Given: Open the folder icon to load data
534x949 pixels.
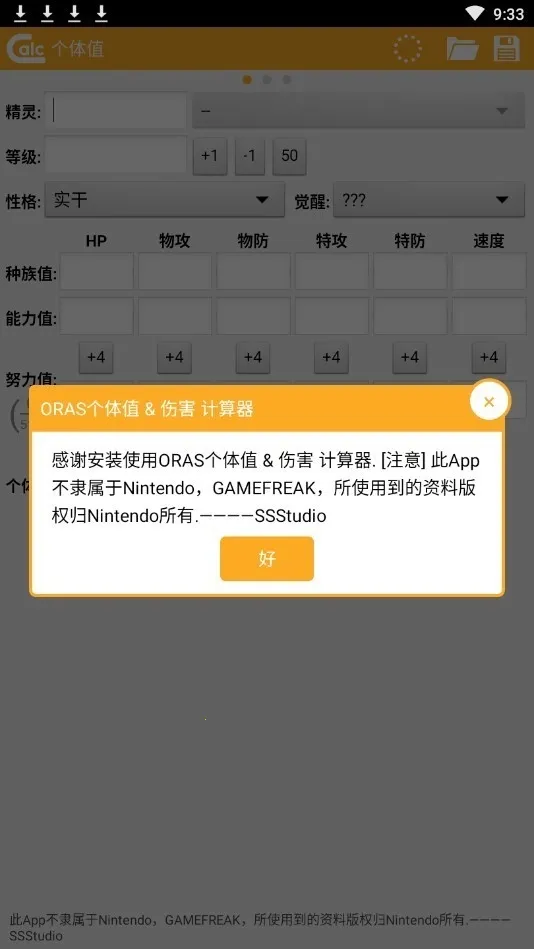Looking at the screenshot, I should click(x=463, y=48).
